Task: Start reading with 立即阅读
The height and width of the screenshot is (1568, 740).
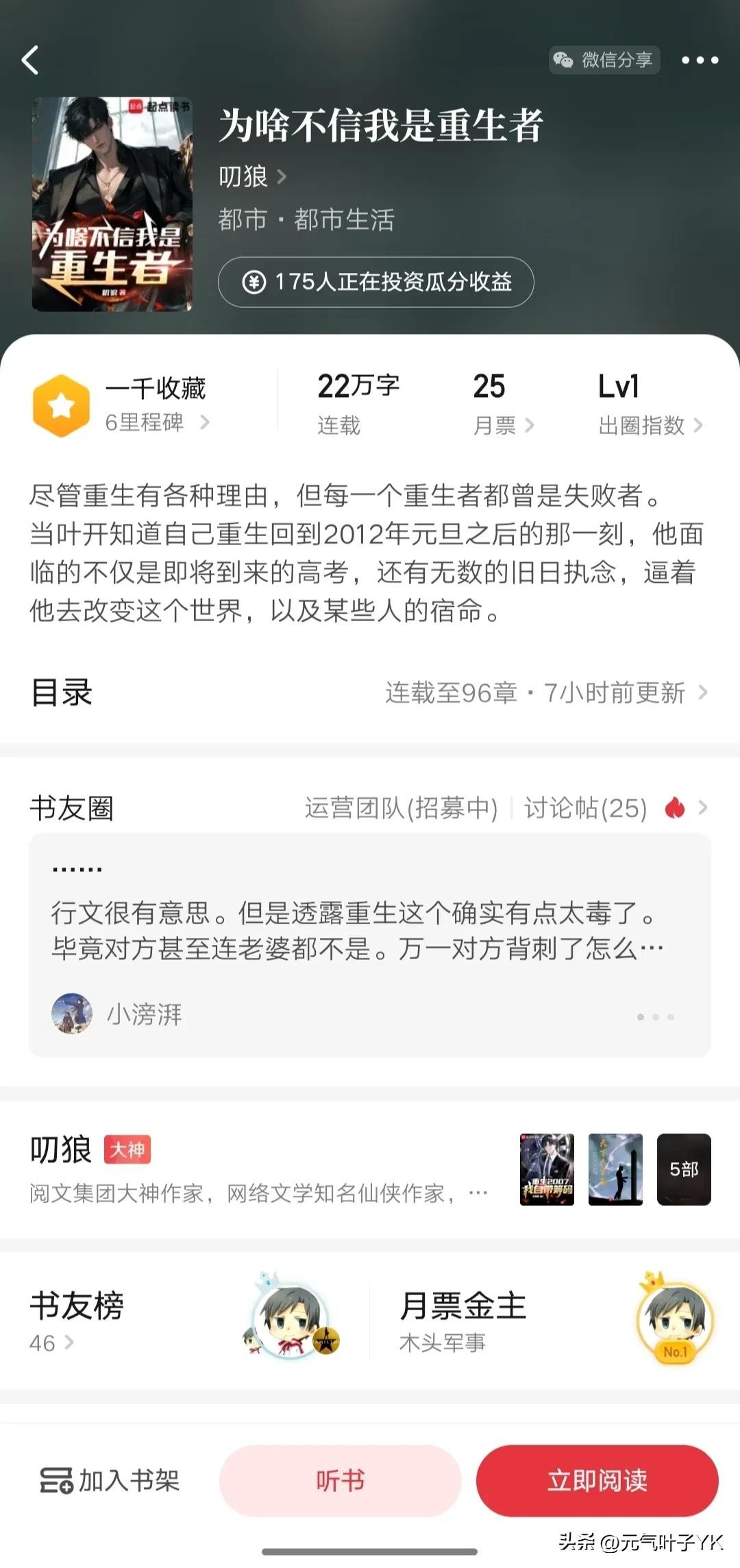Action: click(597, 1480)
